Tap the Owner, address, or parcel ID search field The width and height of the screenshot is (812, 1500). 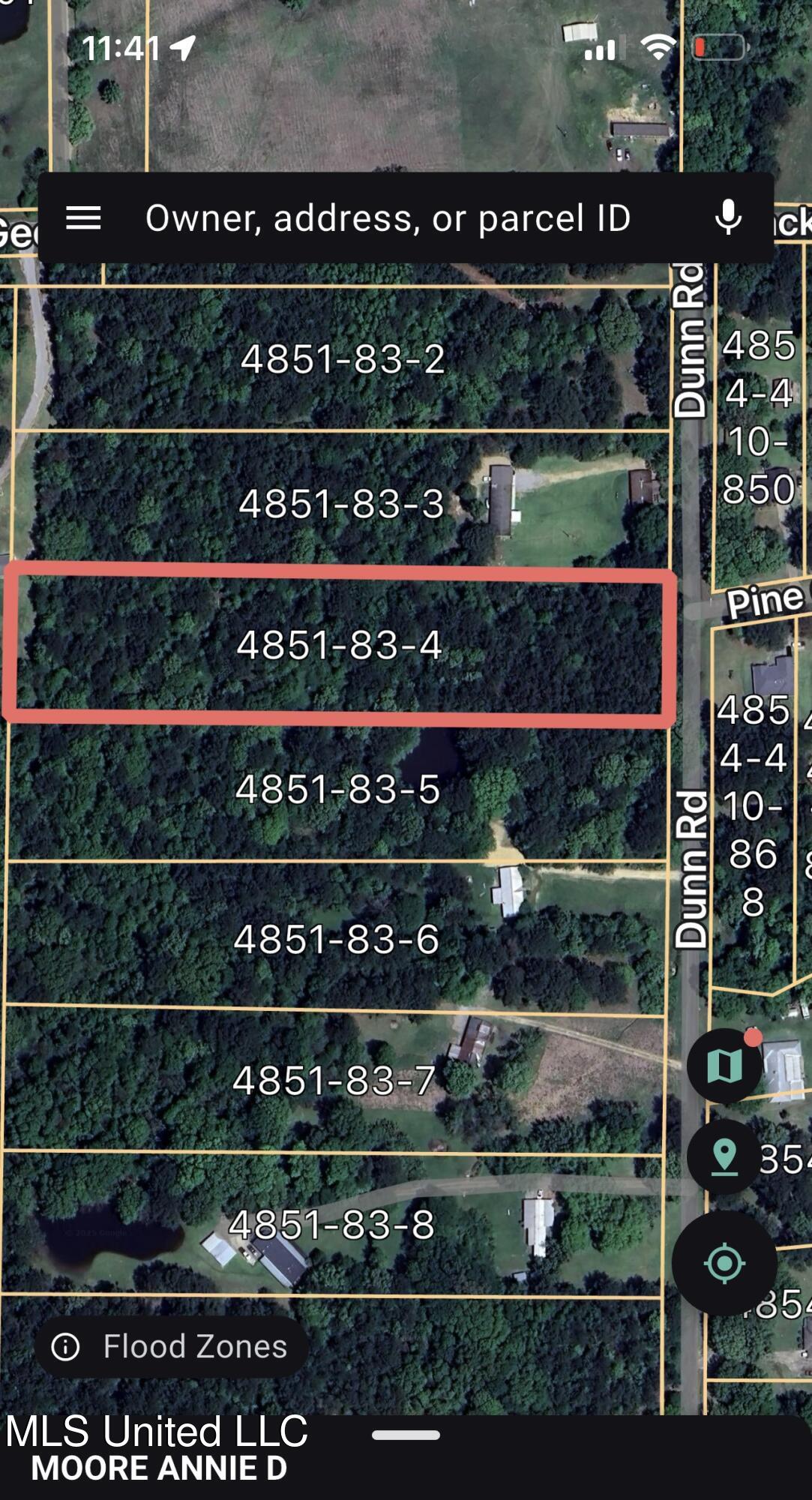click(390, 217)
